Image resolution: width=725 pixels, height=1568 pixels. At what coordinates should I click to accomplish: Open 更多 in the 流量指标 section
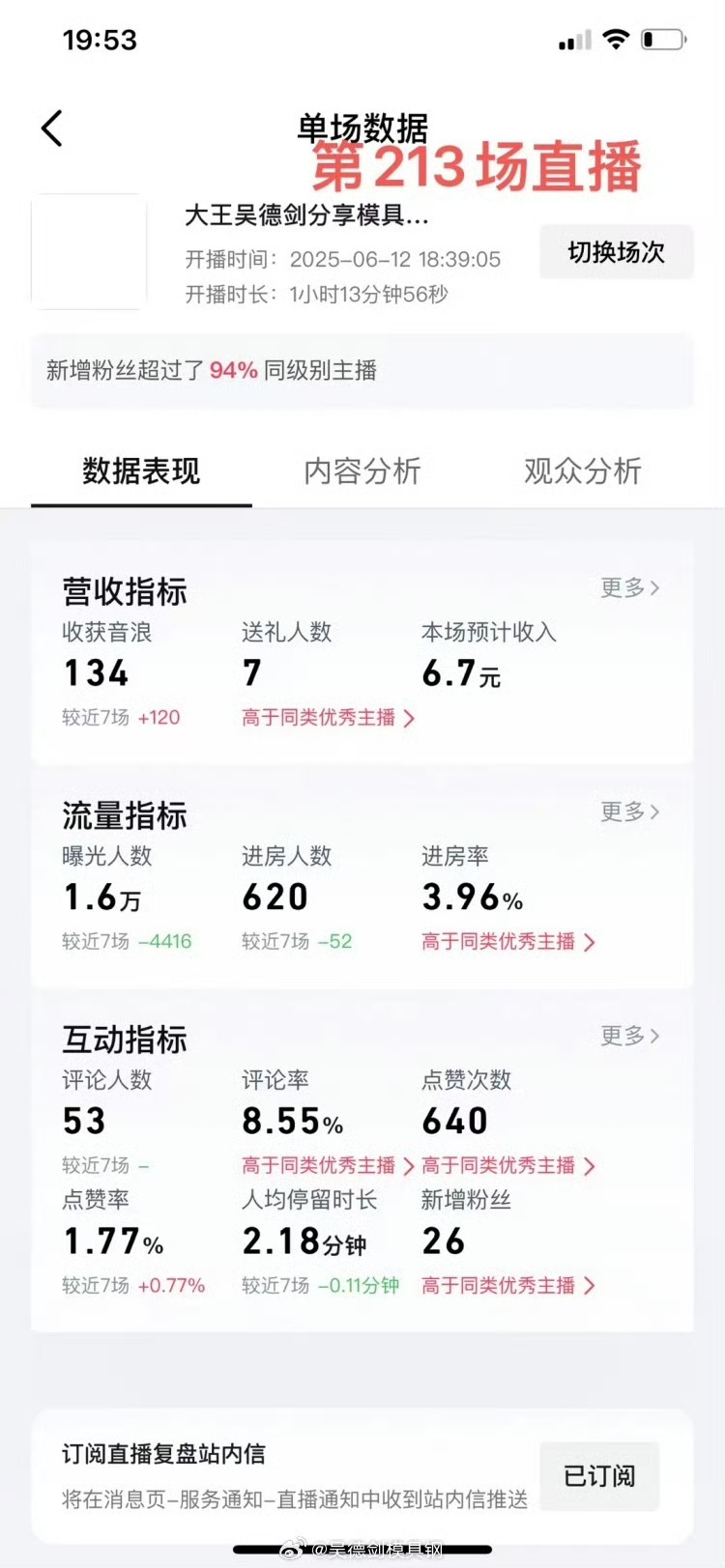[x=629, y=812]
